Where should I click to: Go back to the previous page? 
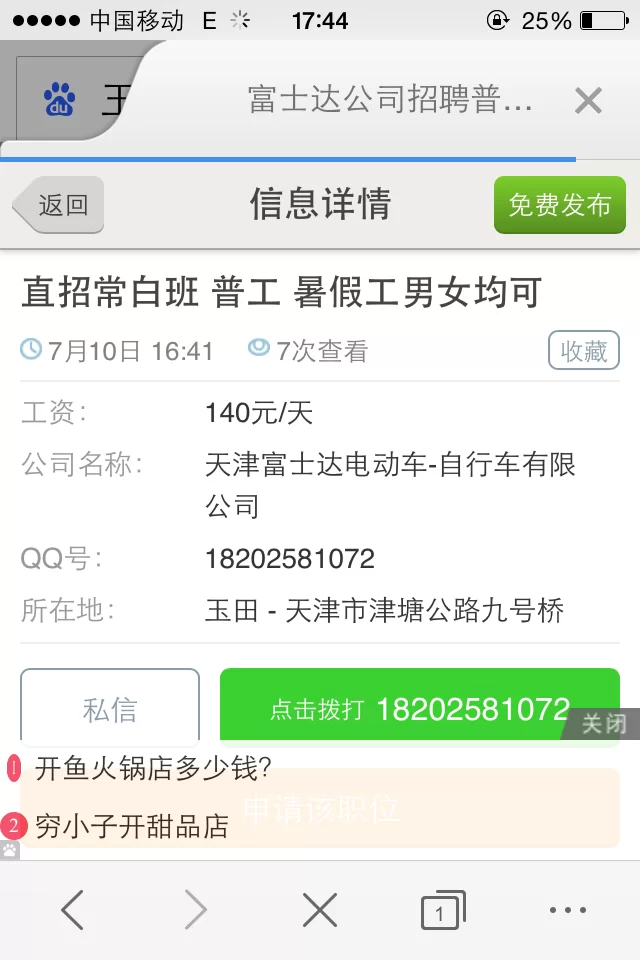[x=72, y=910]
